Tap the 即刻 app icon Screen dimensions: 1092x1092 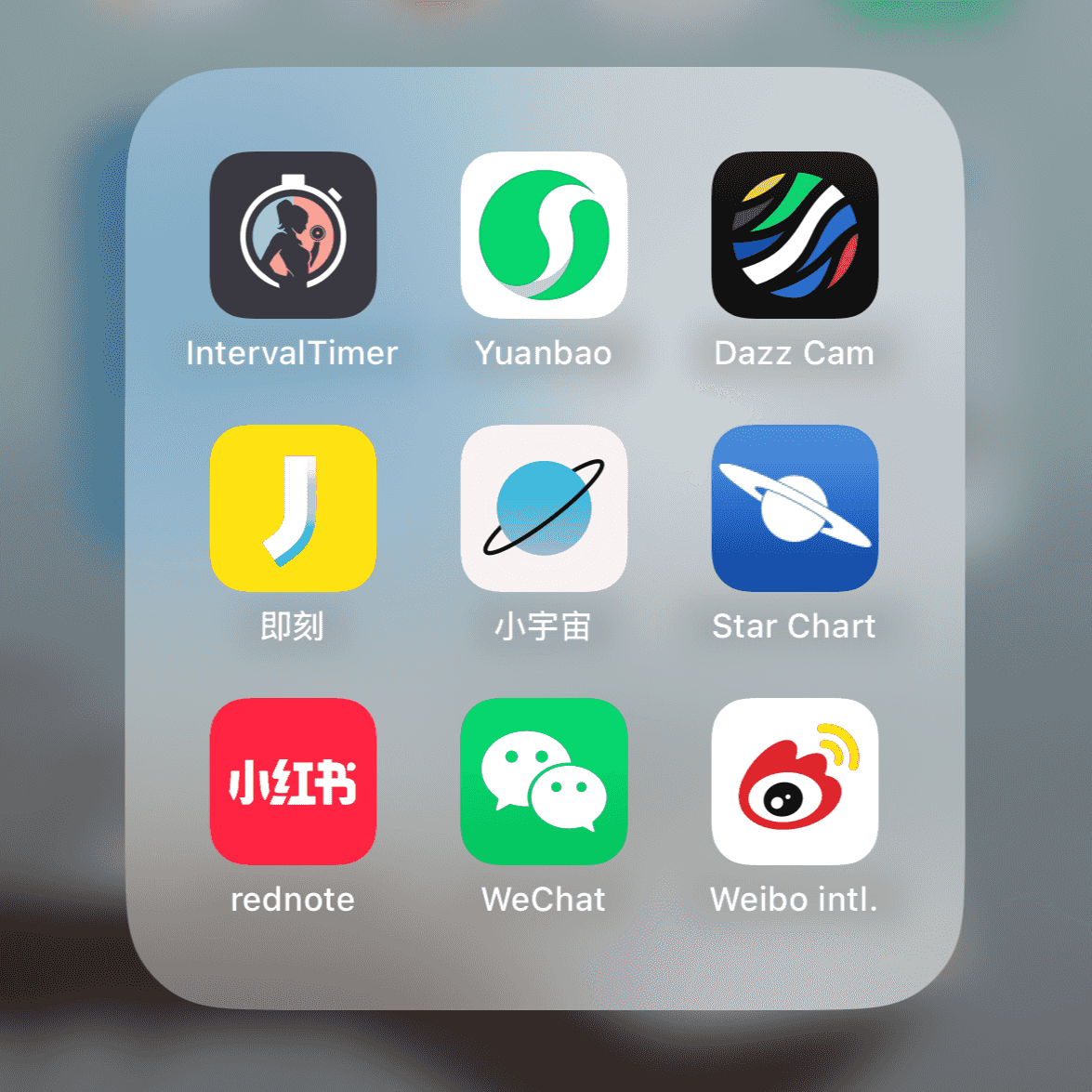(293, 508)
